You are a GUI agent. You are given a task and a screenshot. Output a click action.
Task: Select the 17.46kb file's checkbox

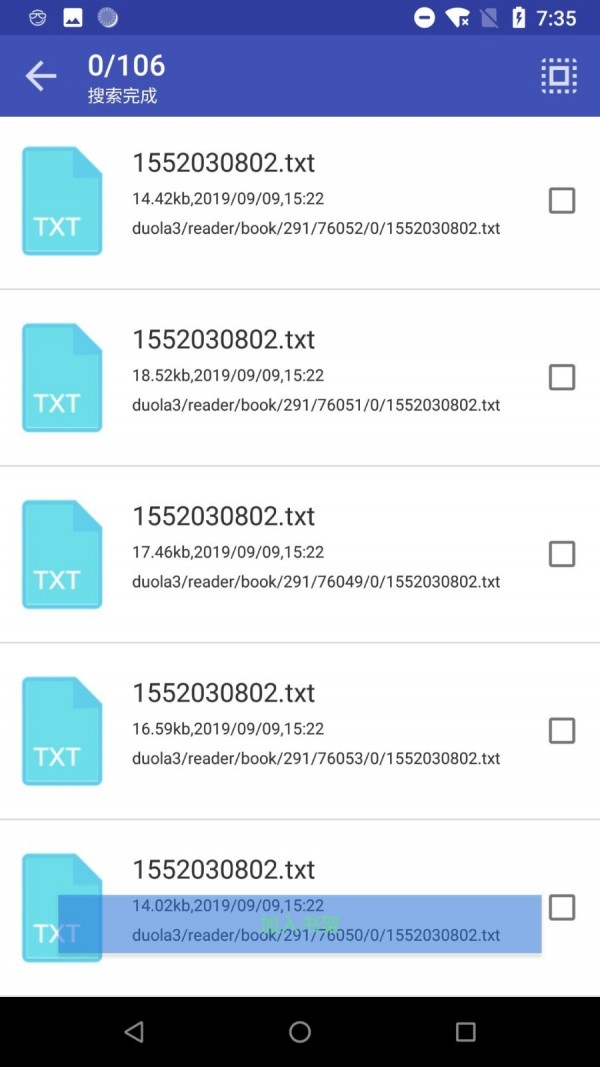562,554
